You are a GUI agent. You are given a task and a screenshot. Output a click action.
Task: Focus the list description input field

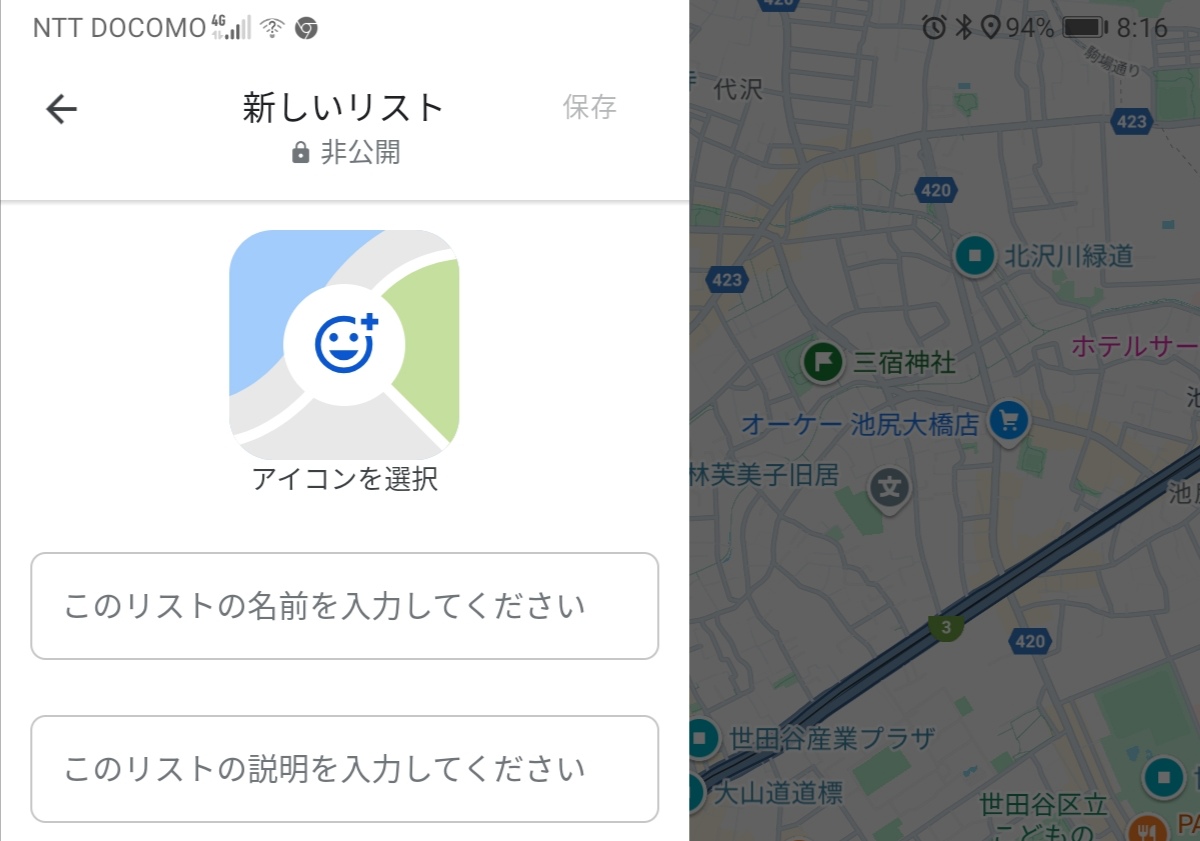click(344, 769)
